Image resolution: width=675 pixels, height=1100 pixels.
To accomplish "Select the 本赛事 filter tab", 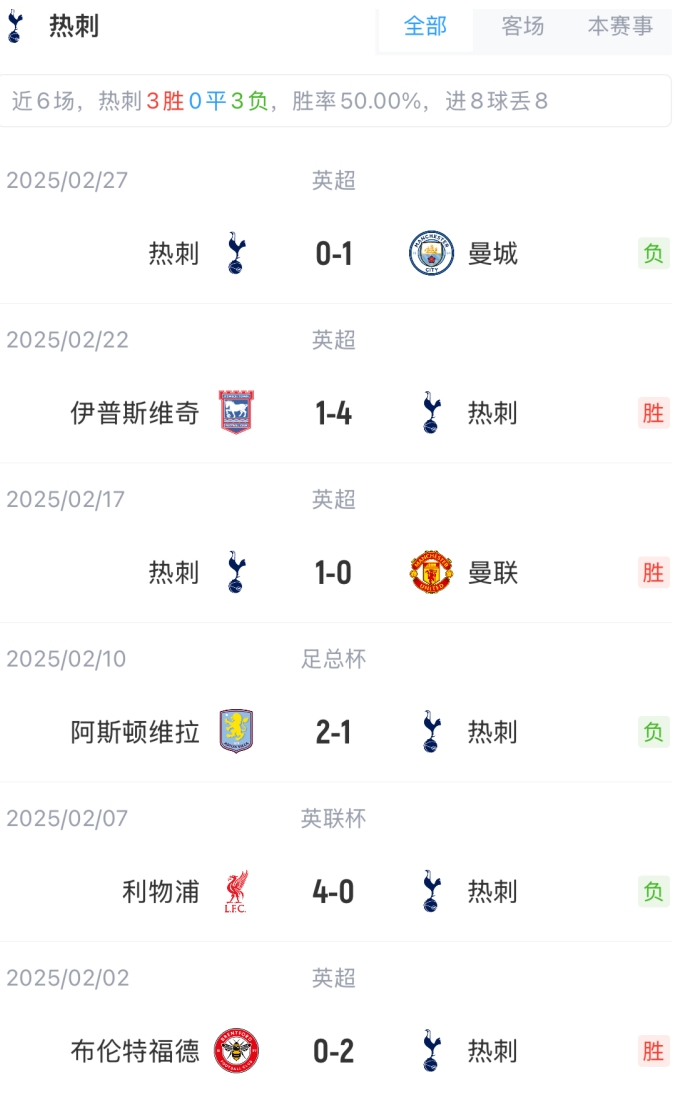I will 620,27.
